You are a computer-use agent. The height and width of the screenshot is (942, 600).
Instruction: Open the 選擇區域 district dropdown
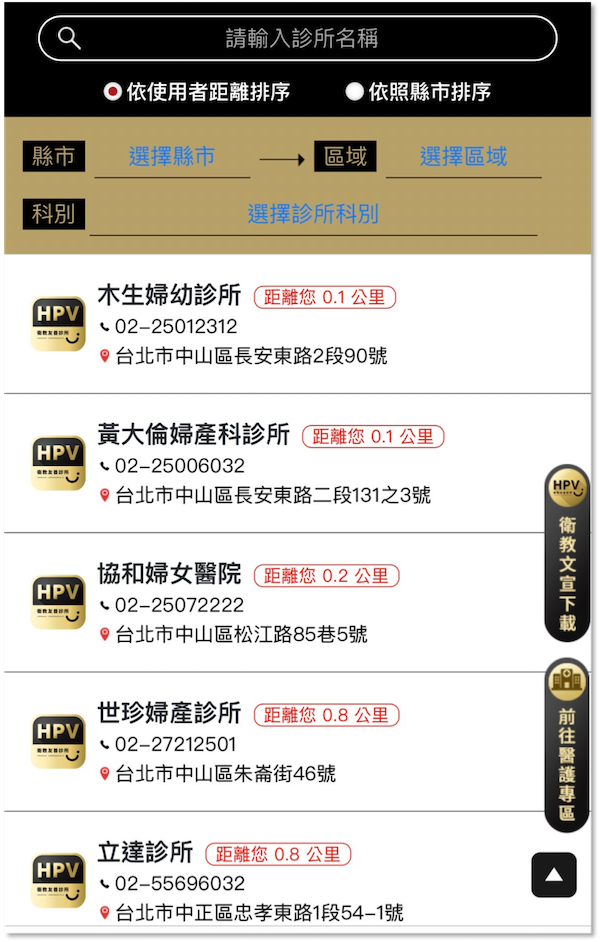click(463, 157)
